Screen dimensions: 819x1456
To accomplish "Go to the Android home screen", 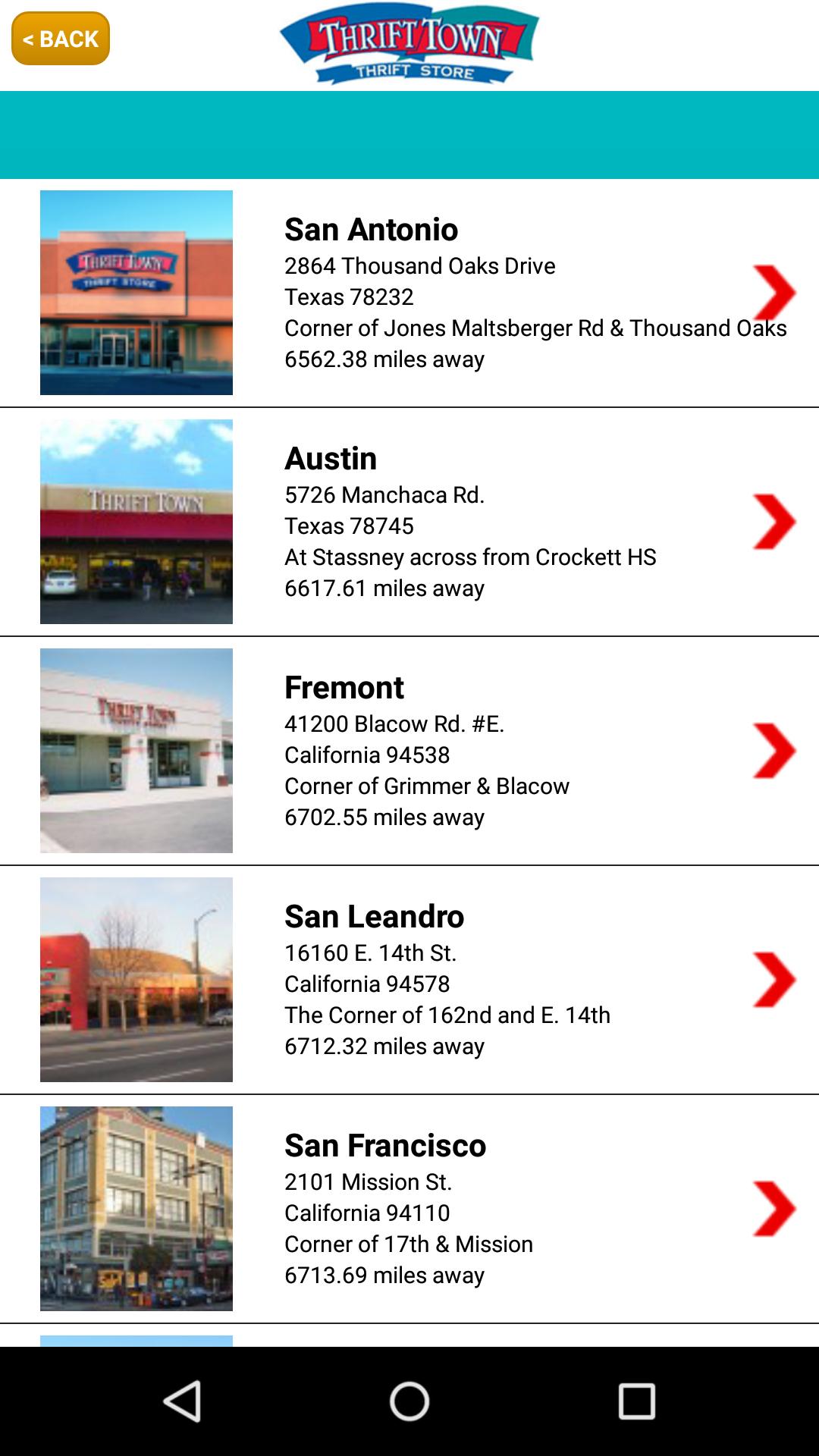I will pos(409,1401).
